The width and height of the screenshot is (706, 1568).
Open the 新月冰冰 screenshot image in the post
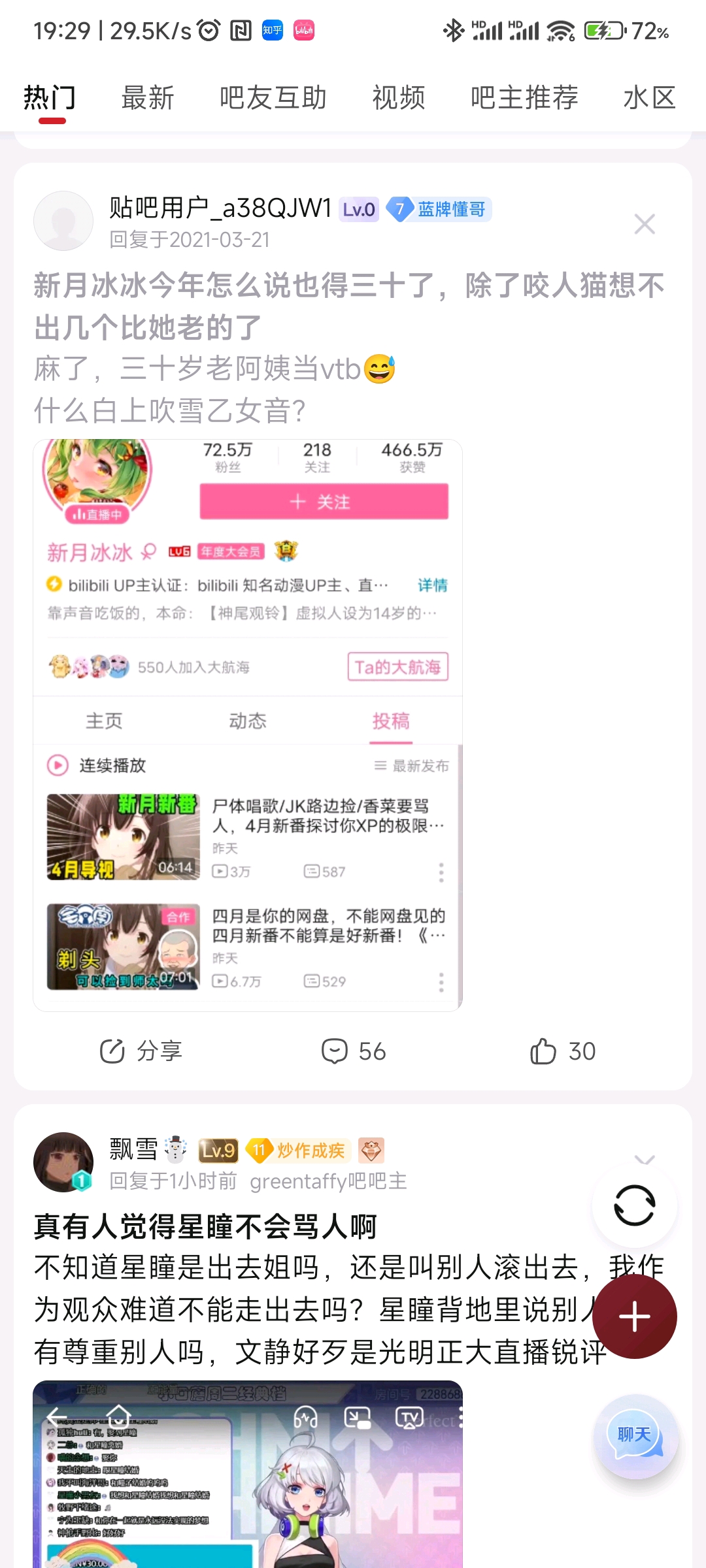[248, 725]
